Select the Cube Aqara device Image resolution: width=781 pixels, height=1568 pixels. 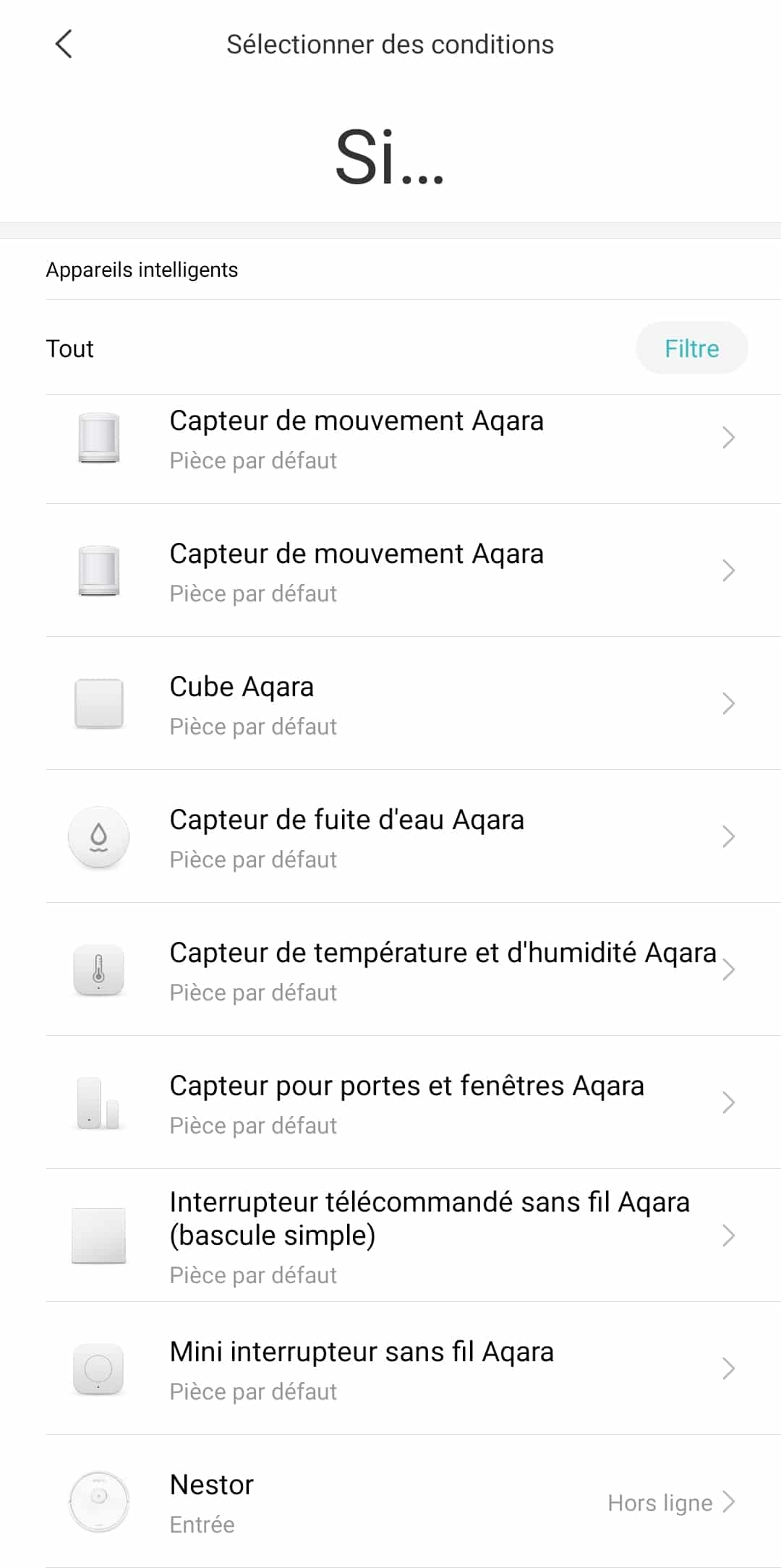pos(390,703)
